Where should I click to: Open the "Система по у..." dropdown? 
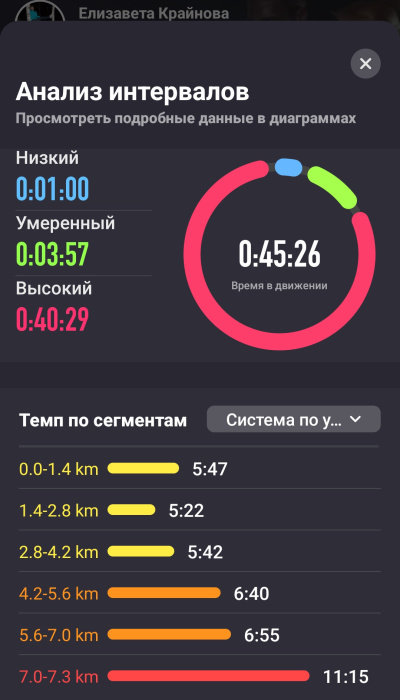(294, 419)
